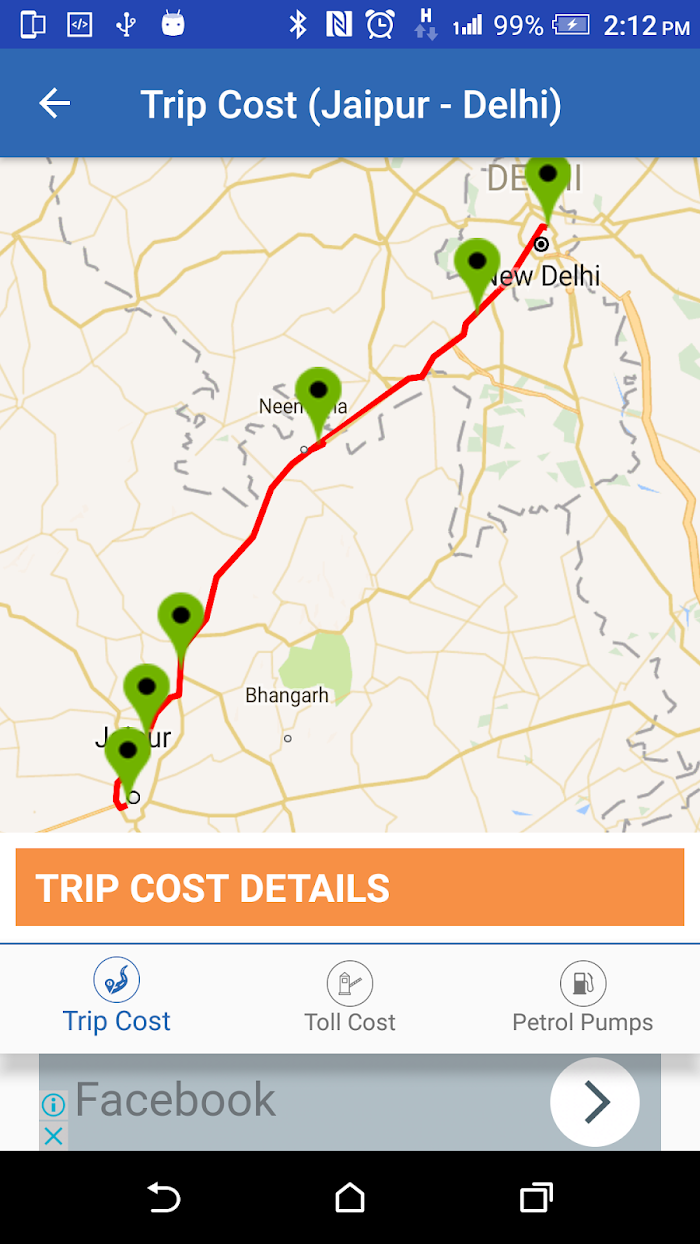This screenshot has width=700, height=1244.
Task: Switch to the Toll Cost tab
Action: tap(350, 996)
